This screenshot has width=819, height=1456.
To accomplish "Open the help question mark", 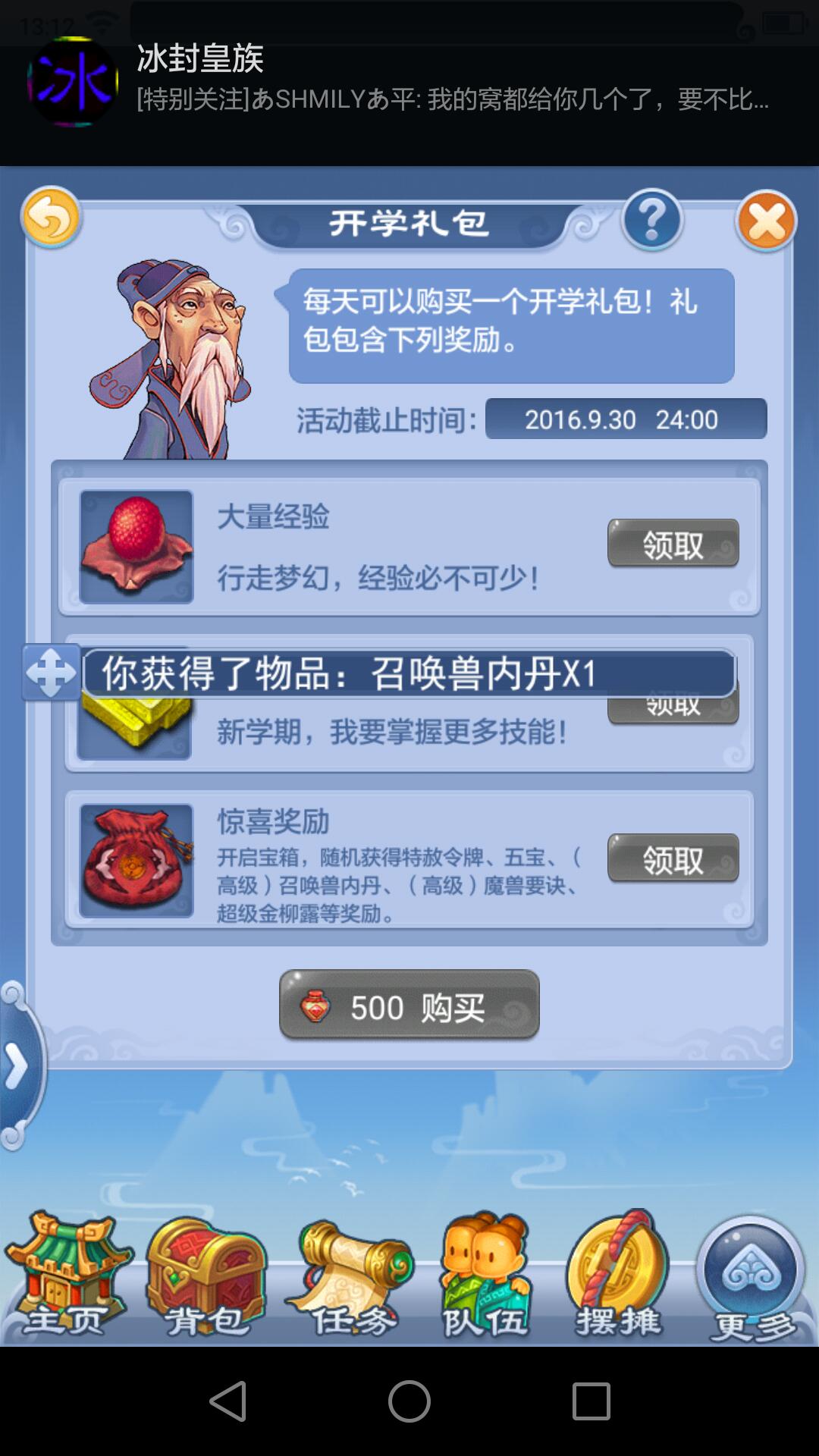I will pos(651,219).
